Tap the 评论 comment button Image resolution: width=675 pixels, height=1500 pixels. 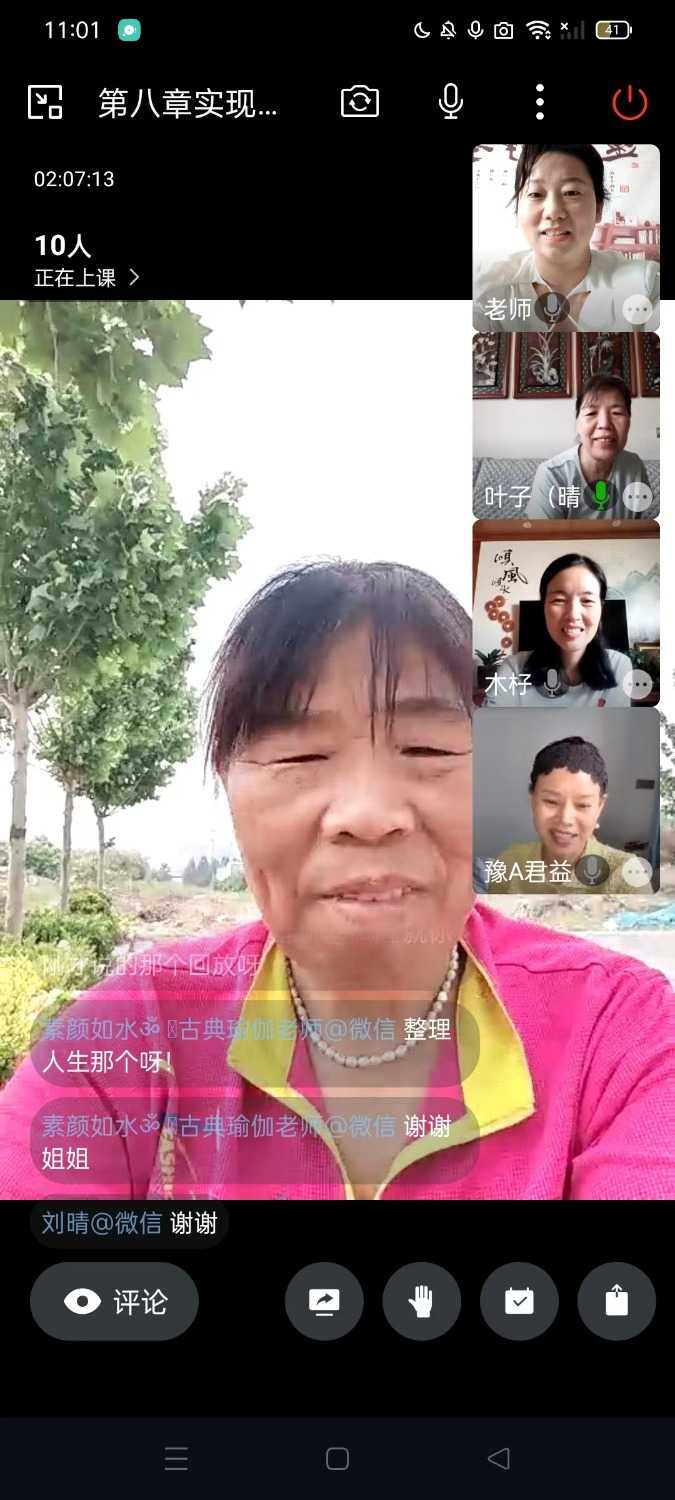(115, 1301)
